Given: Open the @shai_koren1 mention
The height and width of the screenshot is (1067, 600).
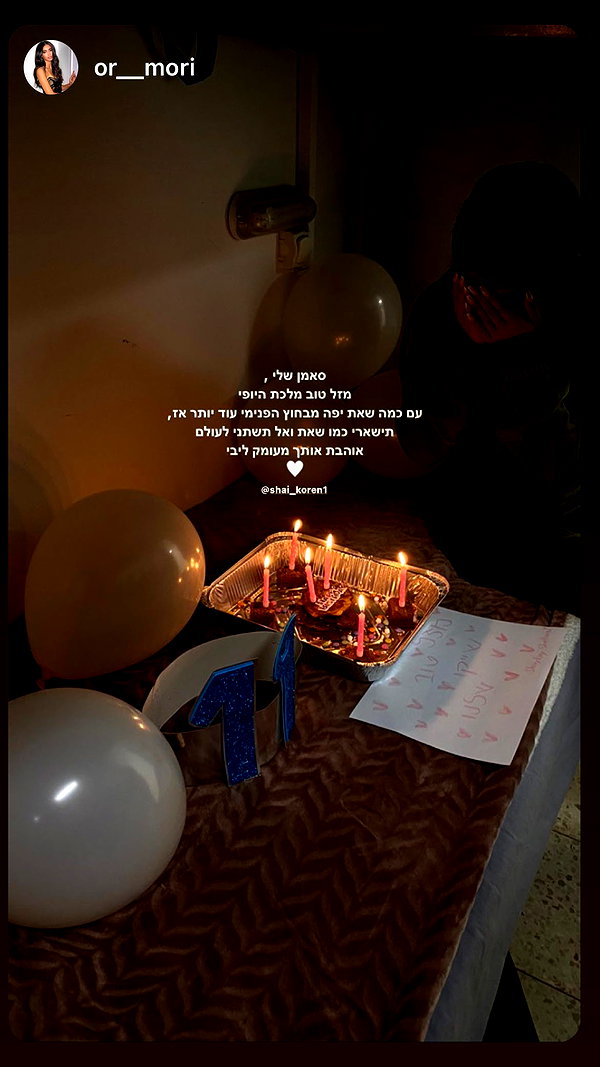Looking at the screenshot, I should tap(294, 490).
